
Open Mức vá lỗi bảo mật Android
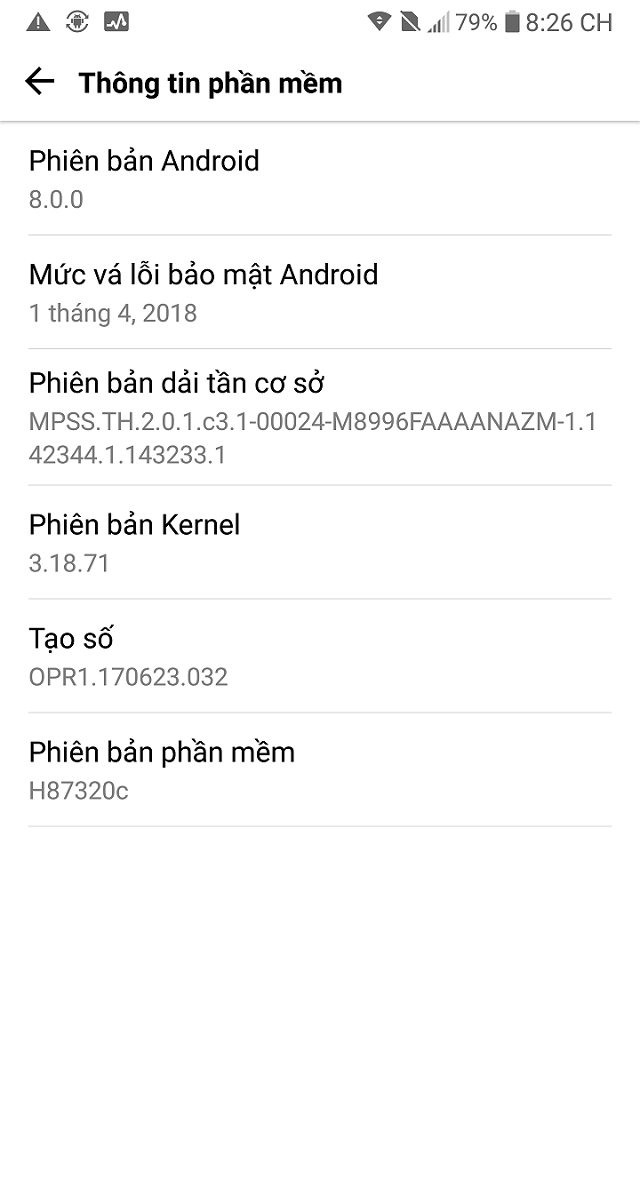[x=320, y=292]
